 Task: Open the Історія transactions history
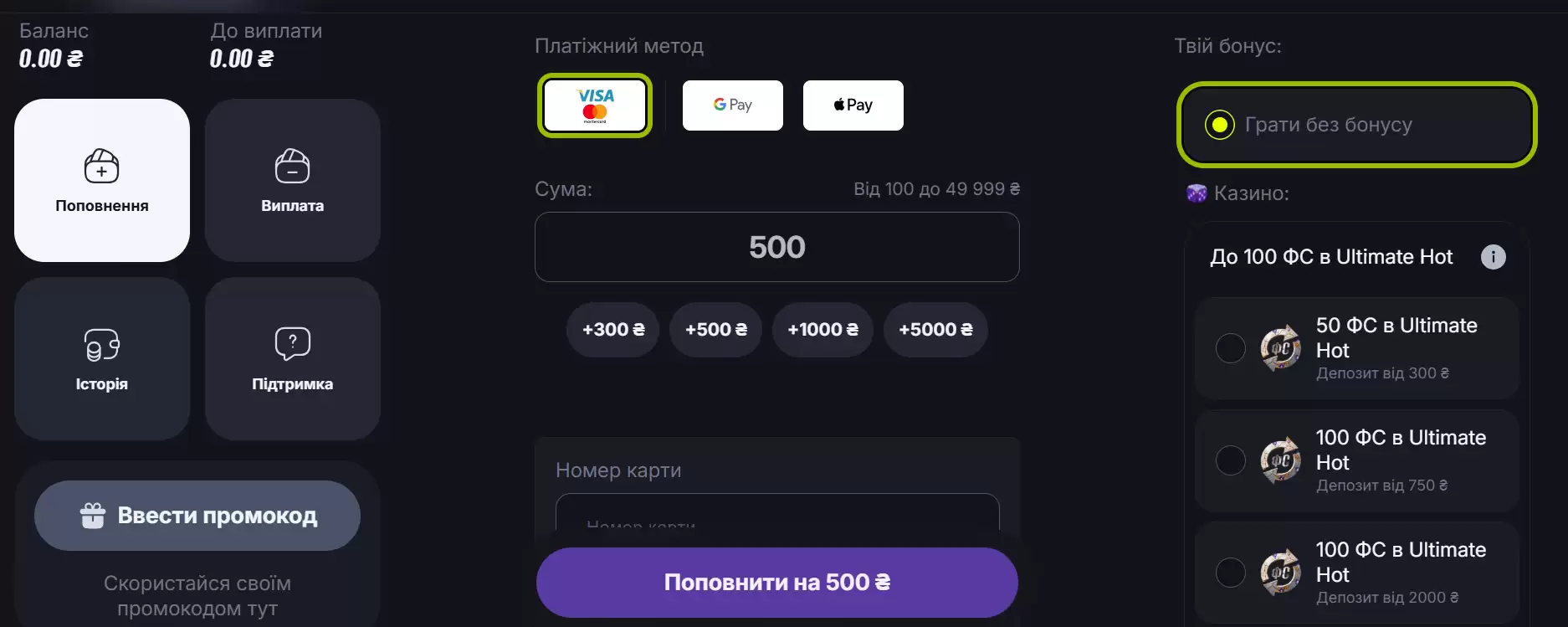[102, 358]
